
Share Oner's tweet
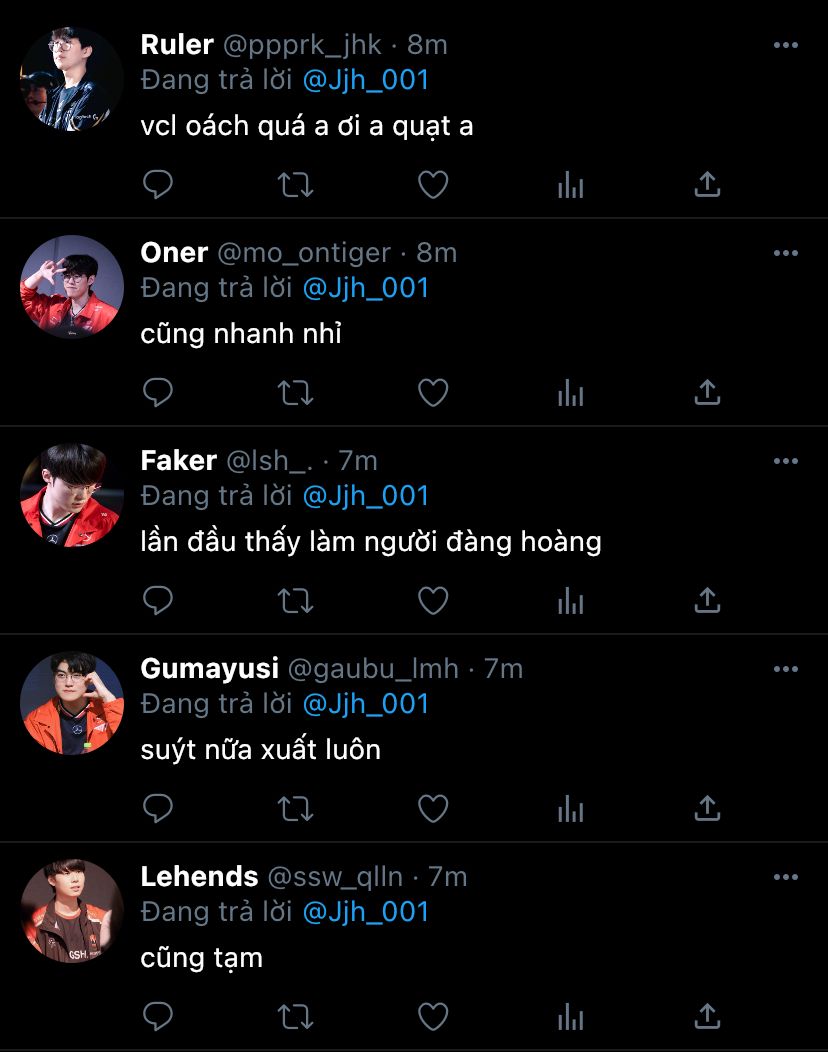(x=707, y=393)
